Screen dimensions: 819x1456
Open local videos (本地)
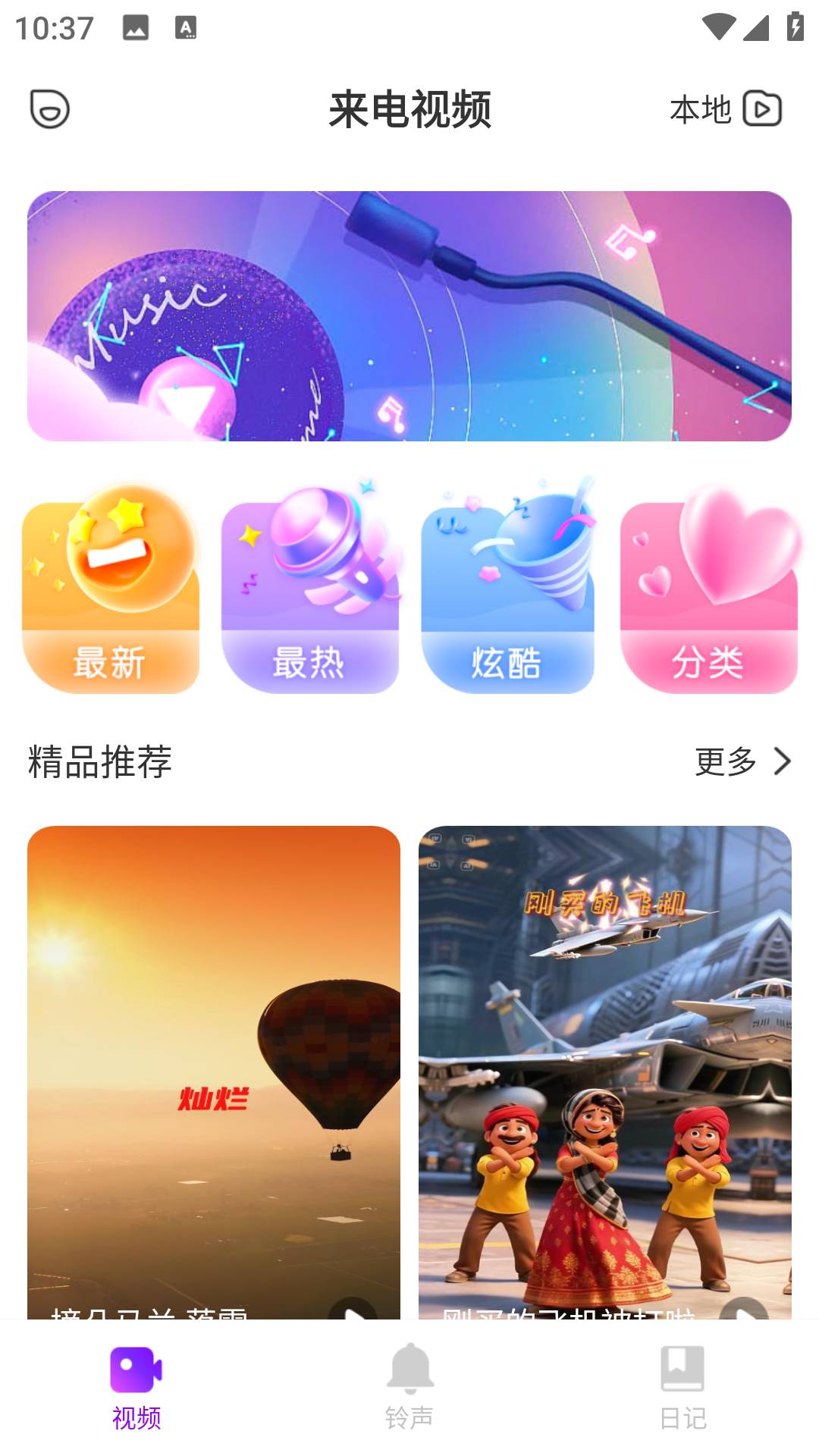click(x=726, y=109)
